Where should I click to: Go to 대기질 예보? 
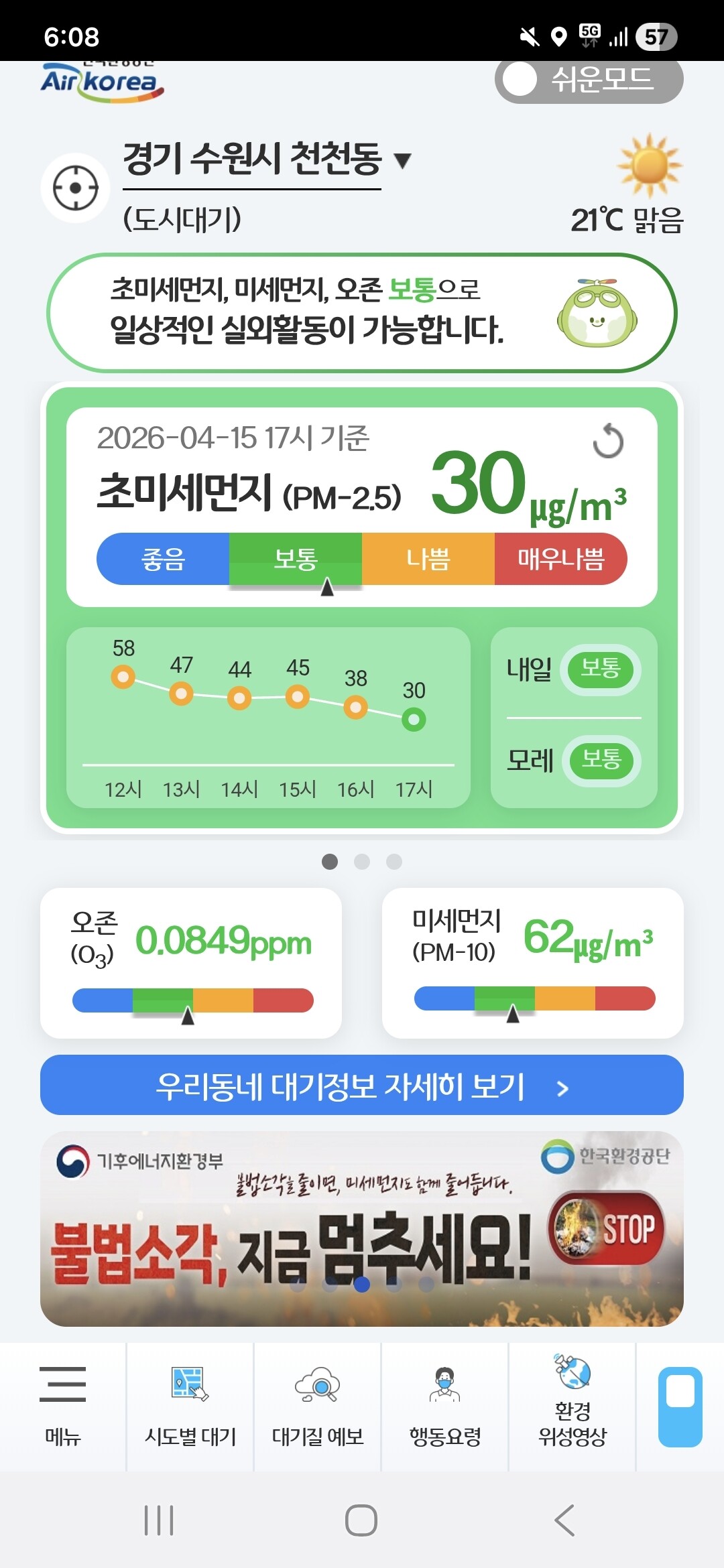pos(318,1406)
